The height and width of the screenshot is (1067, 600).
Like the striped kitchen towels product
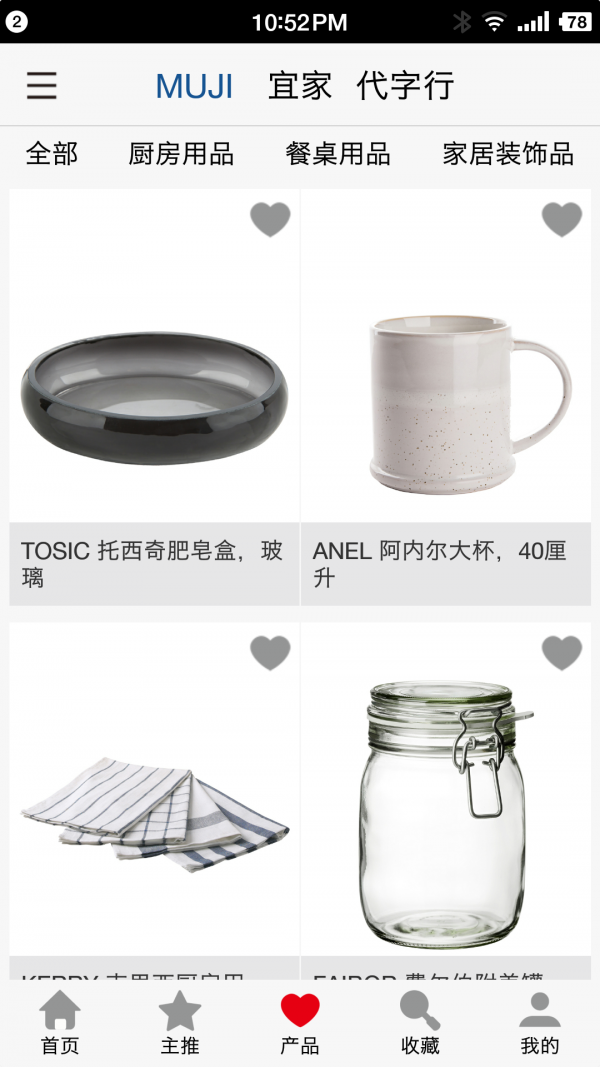270,653
